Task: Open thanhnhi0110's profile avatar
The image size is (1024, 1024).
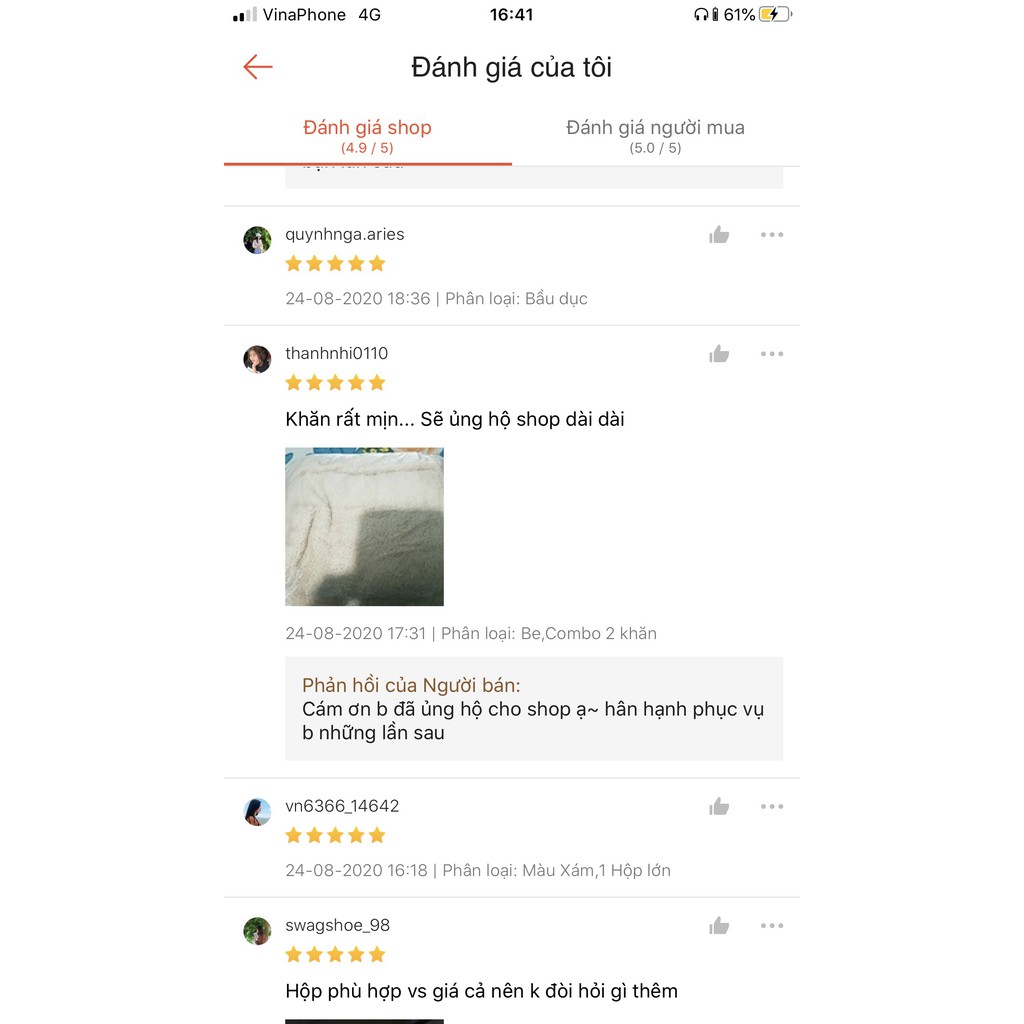Action: point(257,359)
